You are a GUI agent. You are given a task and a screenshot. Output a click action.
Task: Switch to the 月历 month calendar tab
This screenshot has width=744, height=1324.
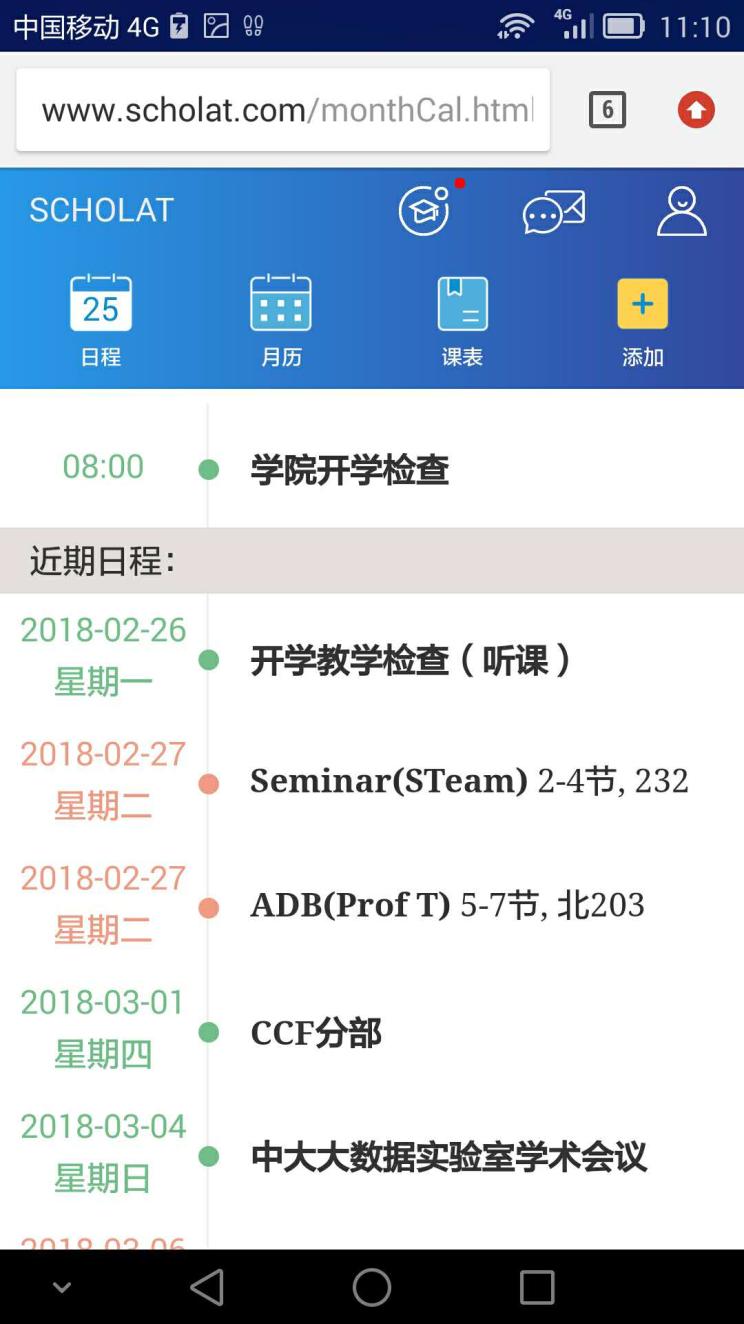point(281,320)
